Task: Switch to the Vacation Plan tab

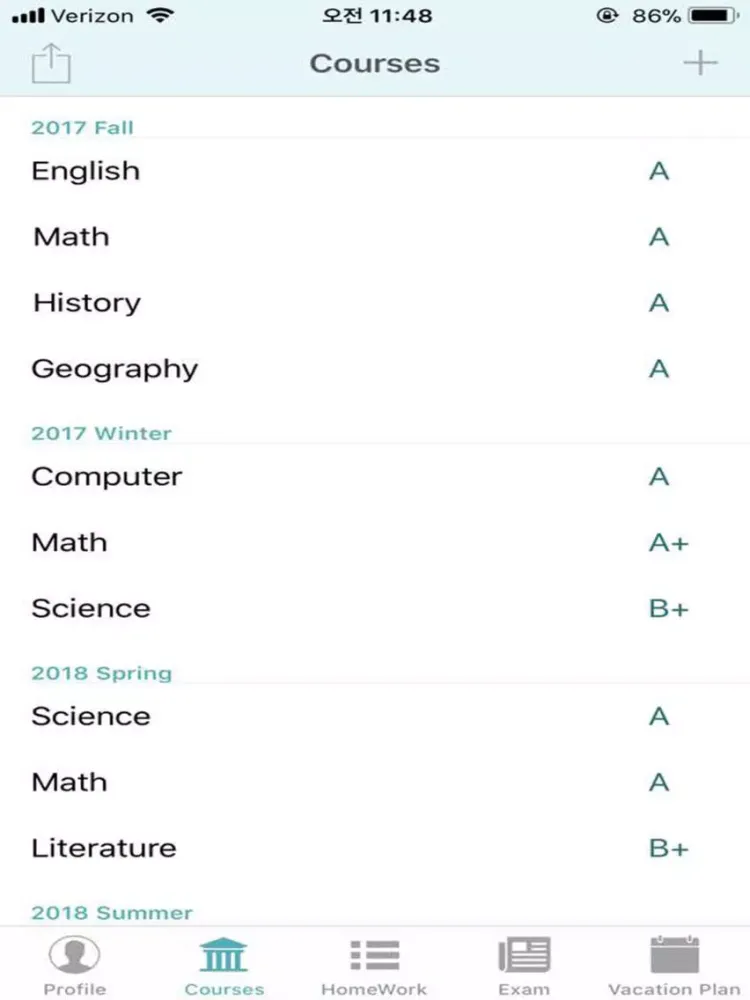Action: 674,964
